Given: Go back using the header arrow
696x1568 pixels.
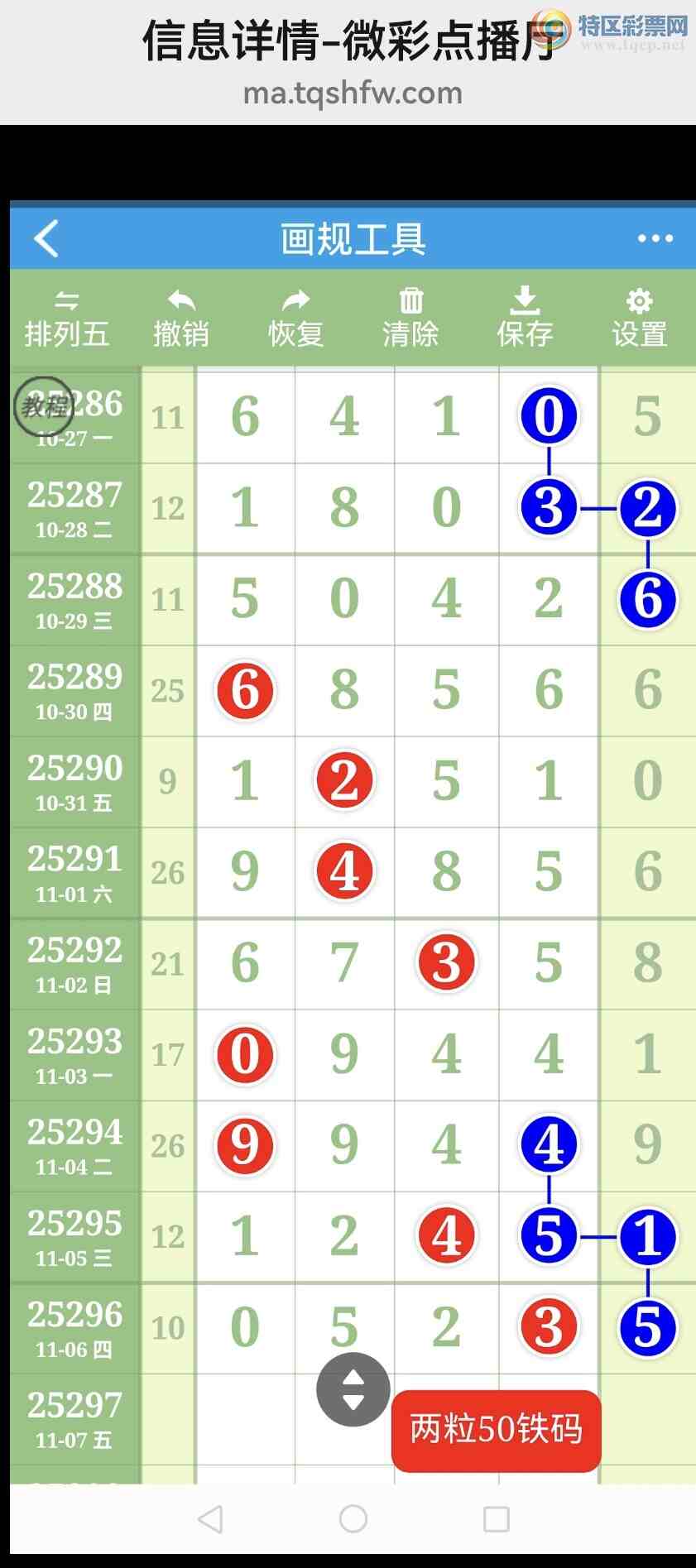Looking at the screenshot, I should [46, 239].
